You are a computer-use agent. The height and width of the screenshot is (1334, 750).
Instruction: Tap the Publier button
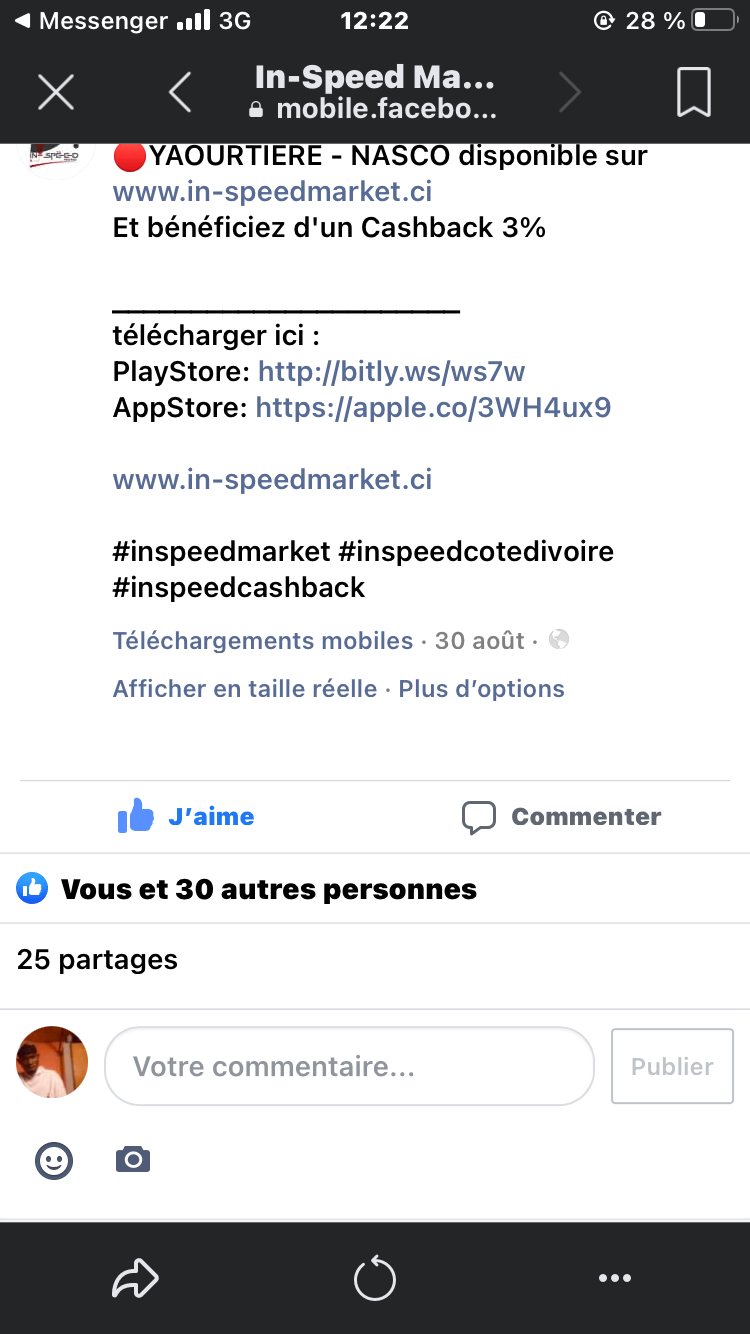(x=672, y=1066)
